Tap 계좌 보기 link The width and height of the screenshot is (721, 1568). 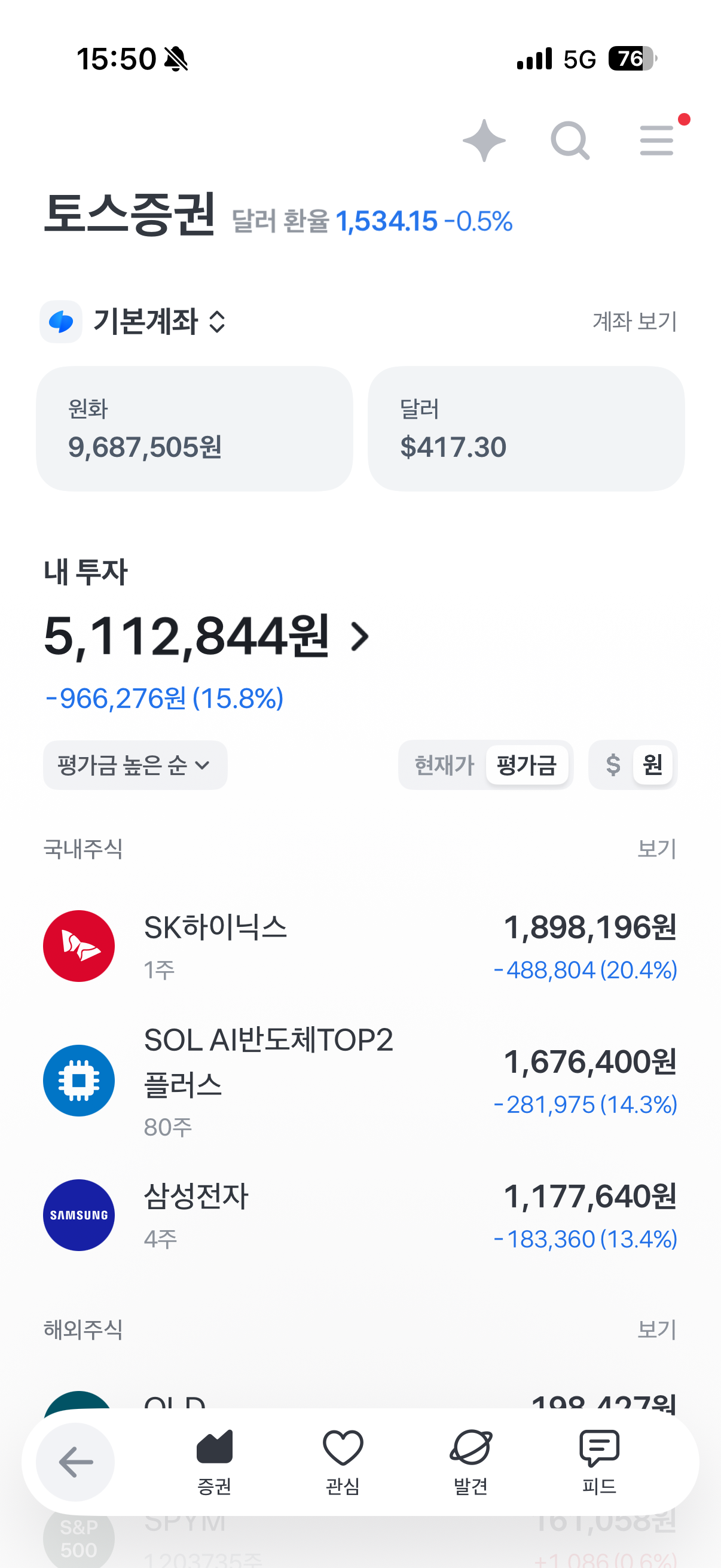click(x=634, y=321)
